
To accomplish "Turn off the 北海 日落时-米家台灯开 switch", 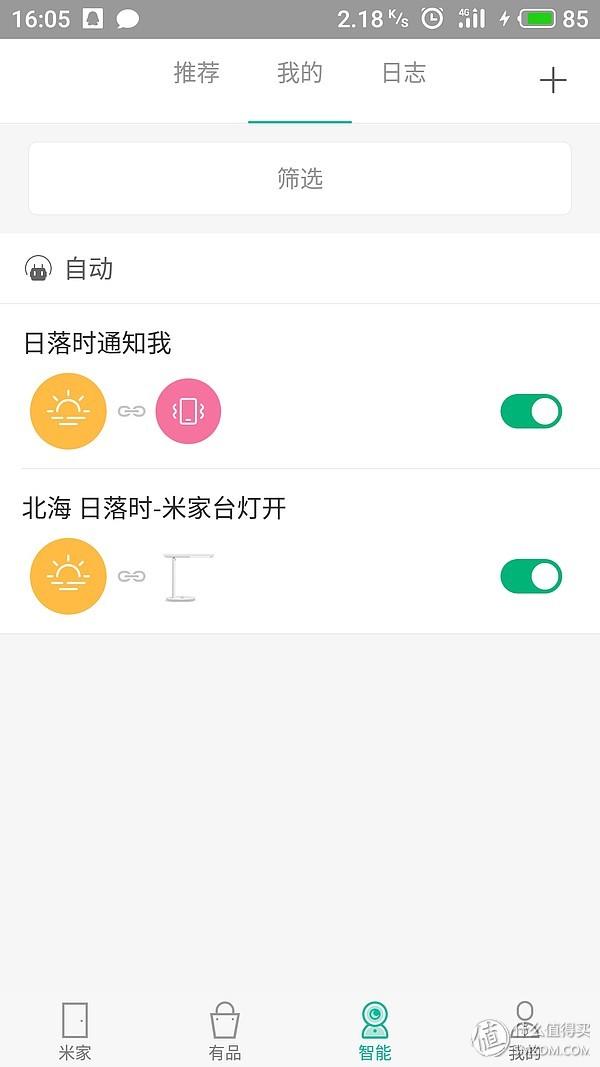I will point(531,576).
